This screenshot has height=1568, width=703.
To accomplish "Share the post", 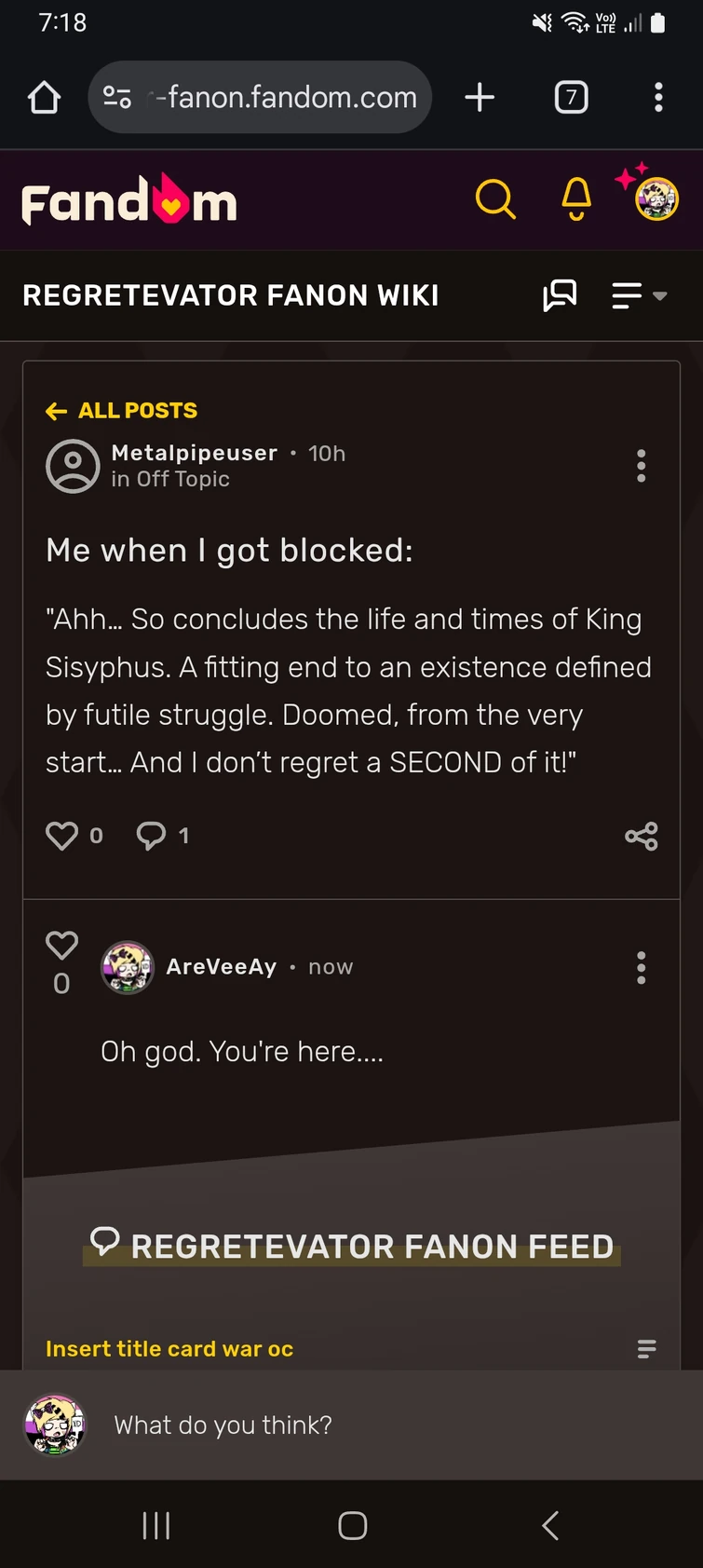I will pos(641,836).
